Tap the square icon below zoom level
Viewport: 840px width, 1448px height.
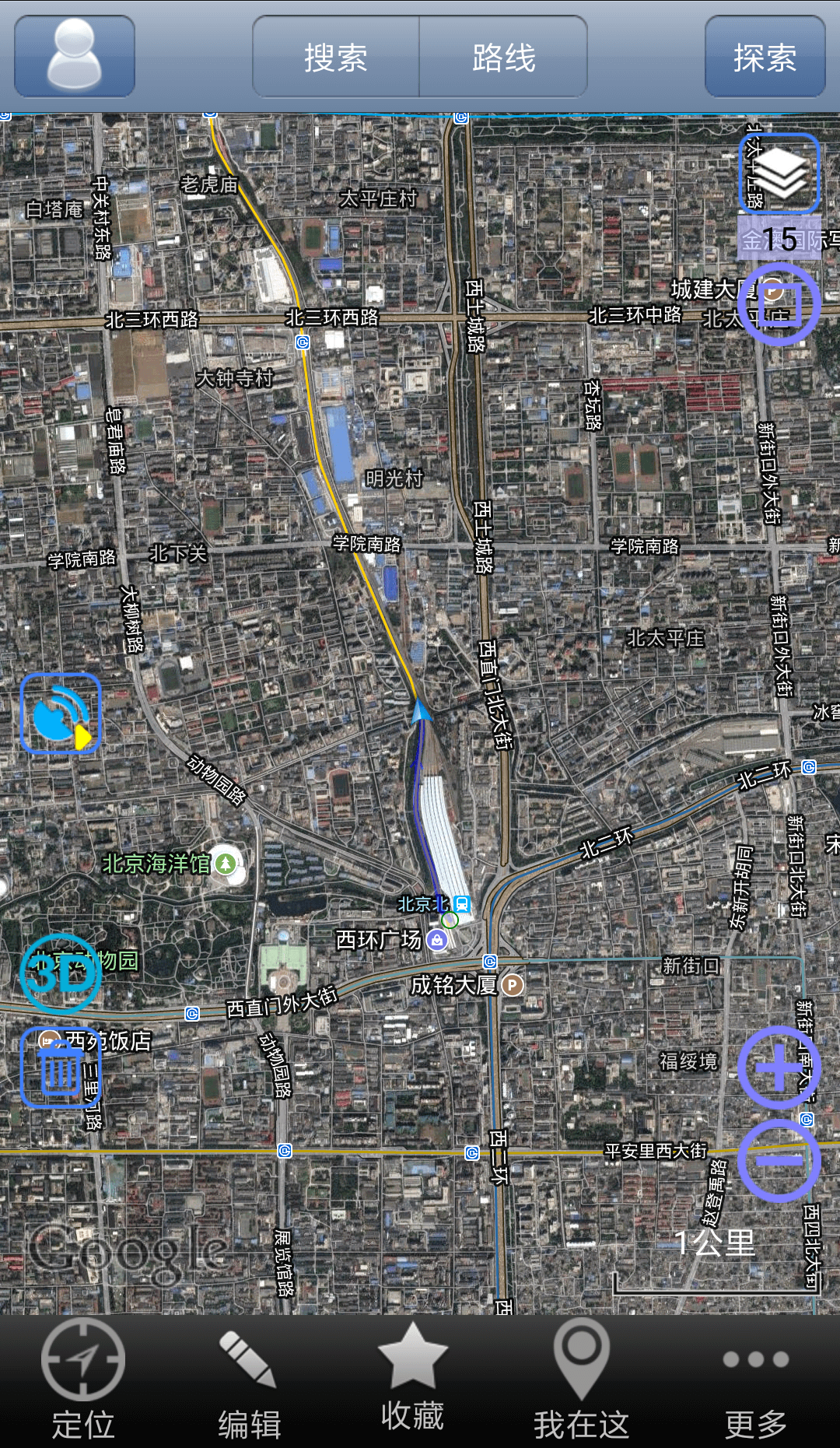click(779, 303)
